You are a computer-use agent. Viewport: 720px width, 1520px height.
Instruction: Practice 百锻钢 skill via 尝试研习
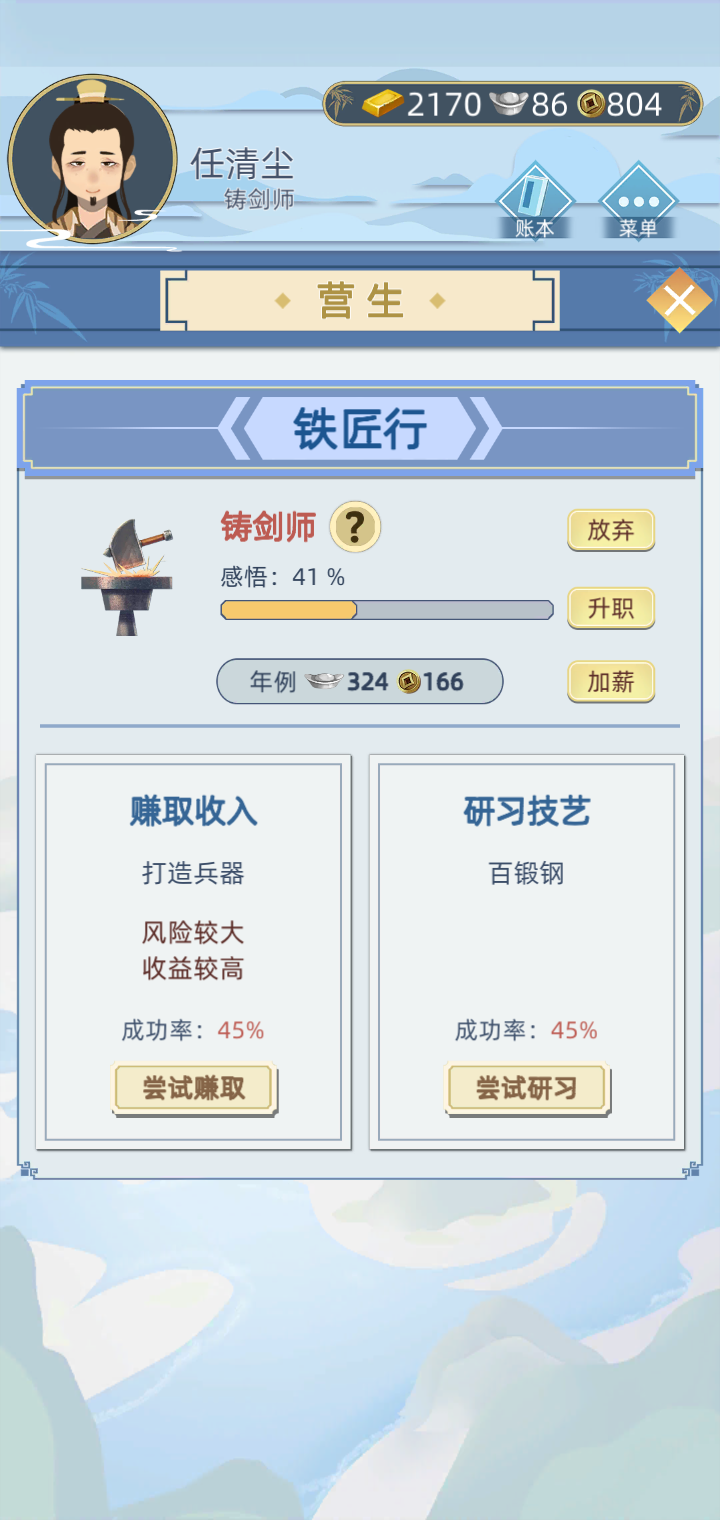[527, 1087]
